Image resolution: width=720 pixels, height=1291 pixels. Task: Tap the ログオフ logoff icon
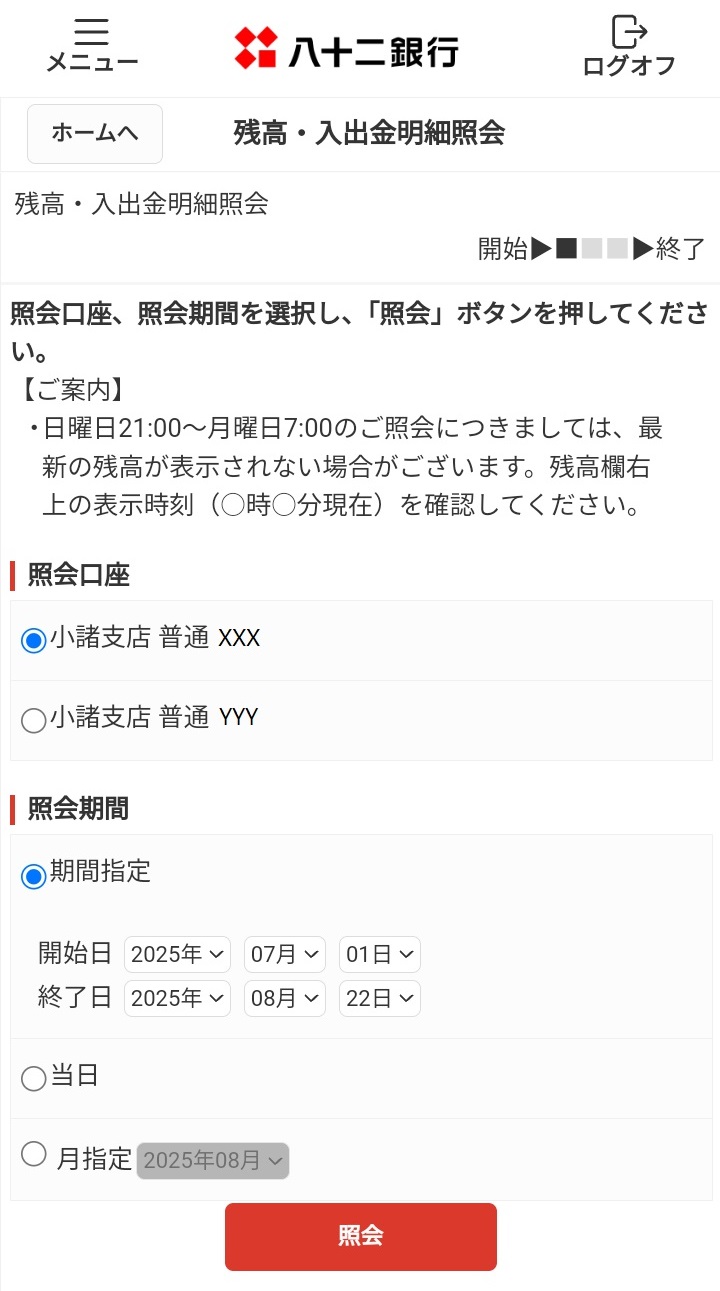[629, 46]
